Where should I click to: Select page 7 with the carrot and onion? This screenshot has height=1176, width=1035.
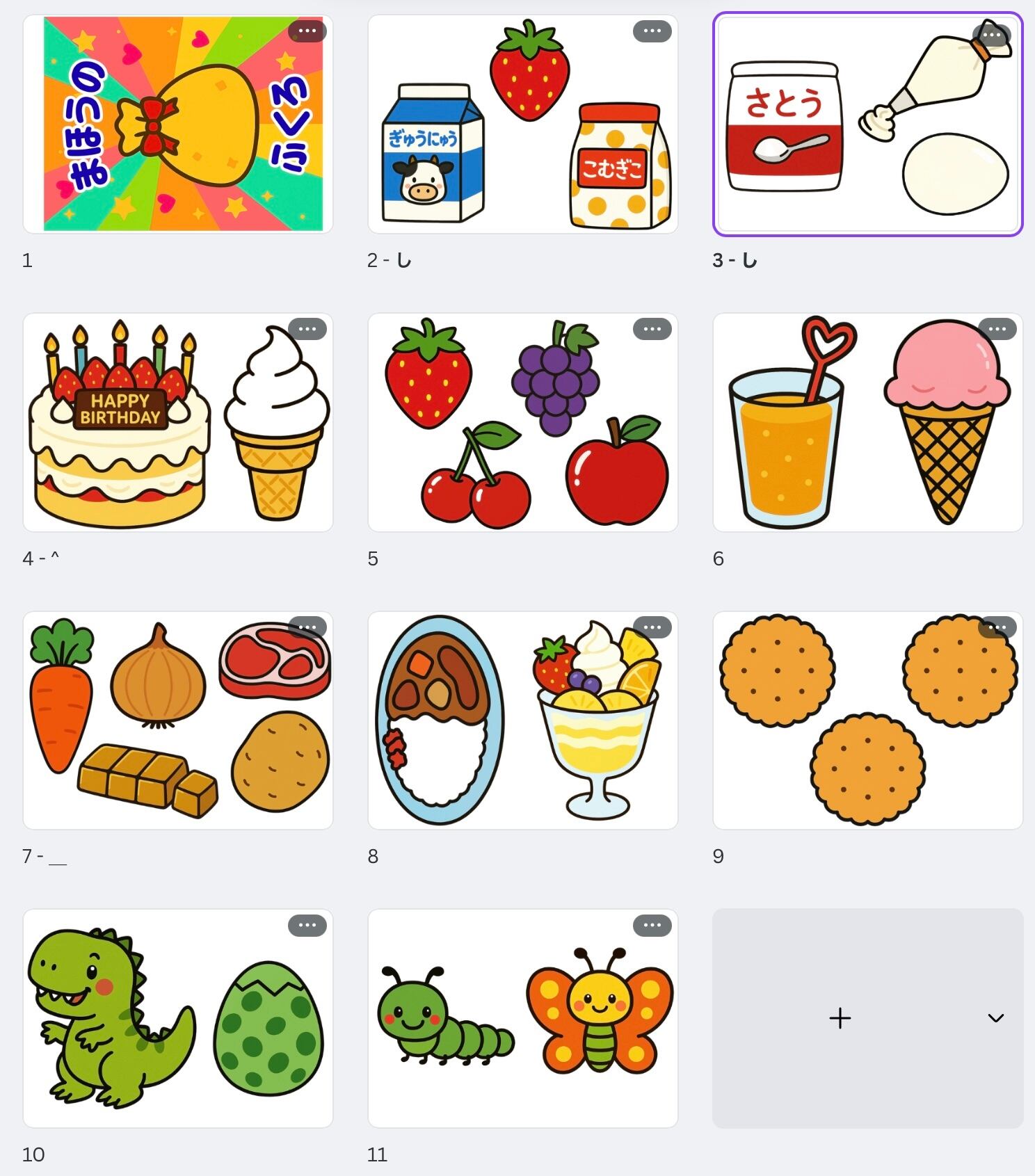coord(178,720)
